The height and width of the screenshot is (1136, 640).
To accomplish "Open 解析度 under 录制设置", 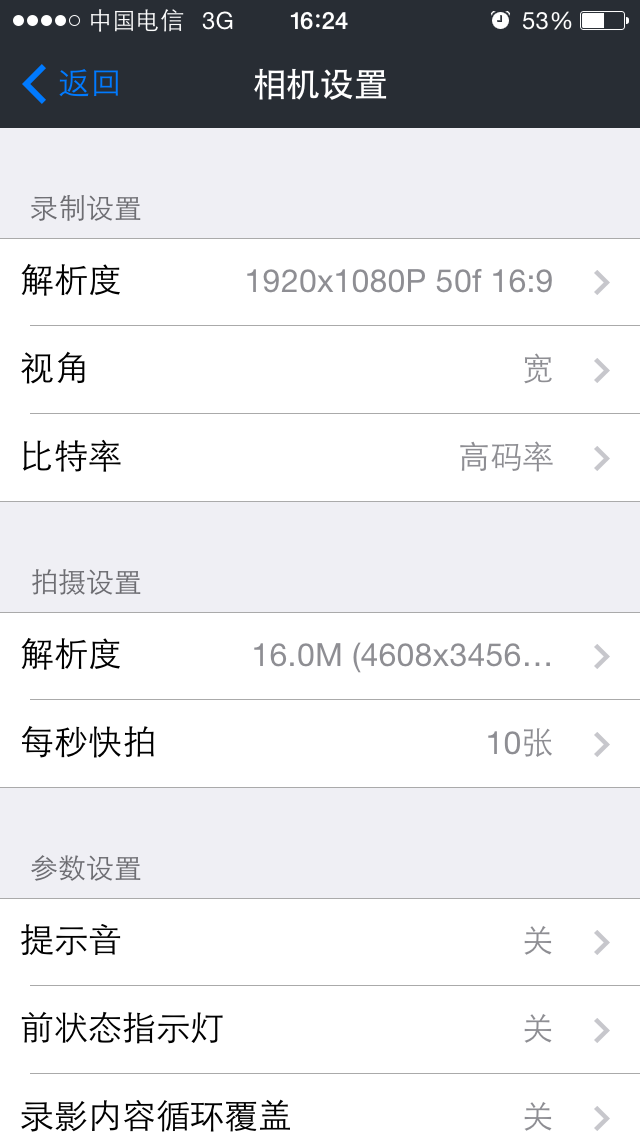I will click(320, 282).
